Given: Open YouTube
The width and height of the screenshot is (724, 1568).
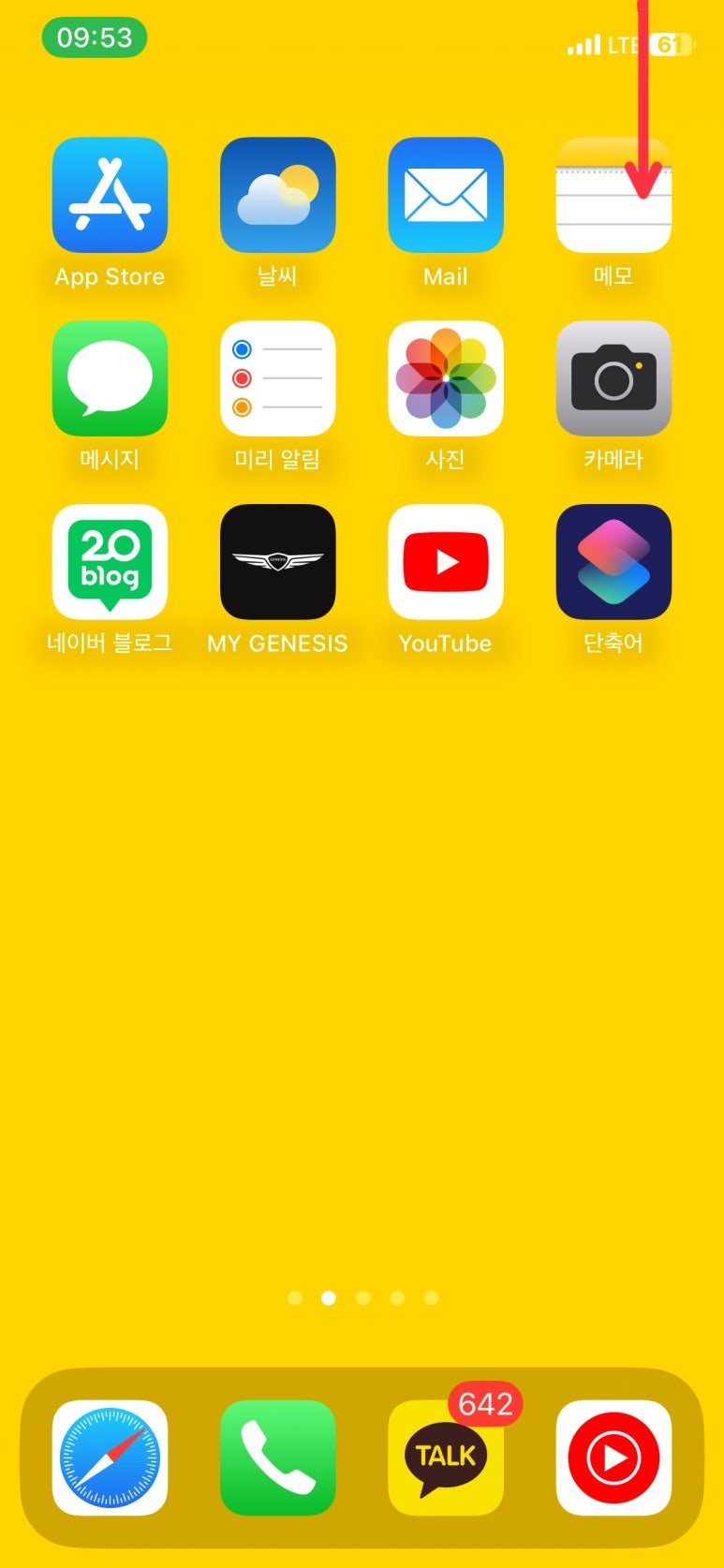Looking at the screenshot, I should point(446,561).
